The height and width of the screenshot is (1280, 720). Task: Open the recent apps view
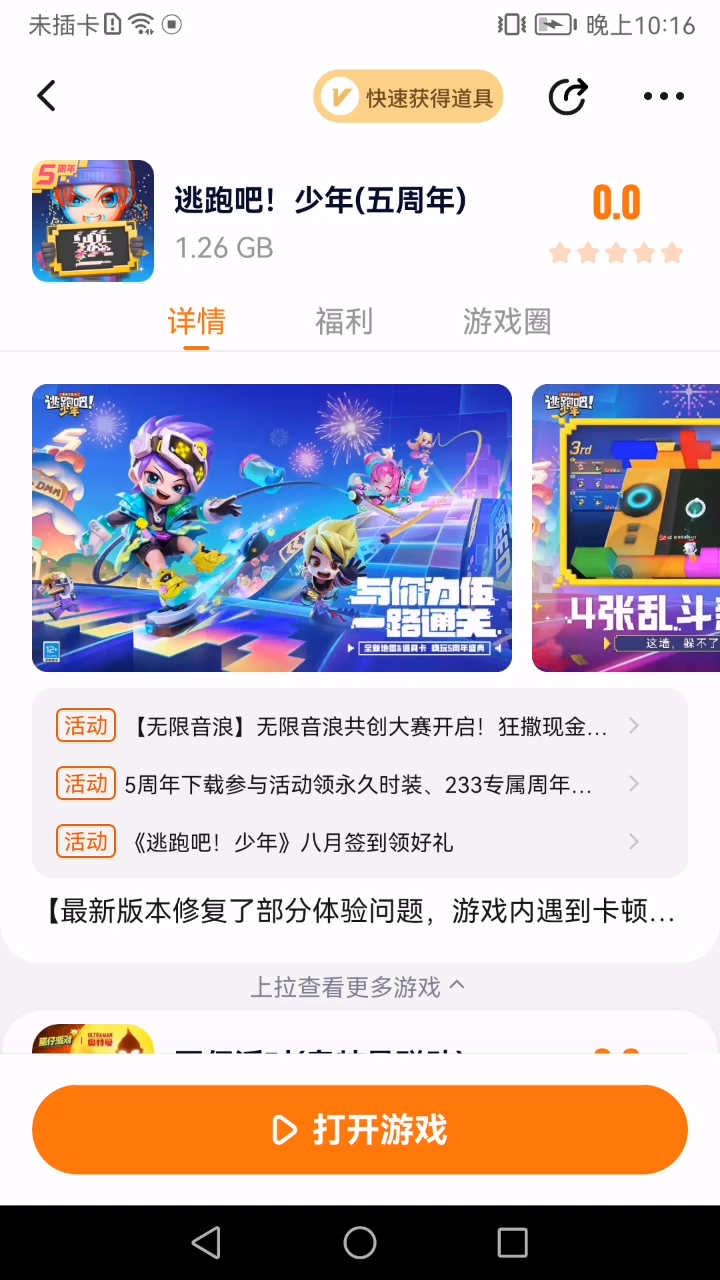[512, 1243]
